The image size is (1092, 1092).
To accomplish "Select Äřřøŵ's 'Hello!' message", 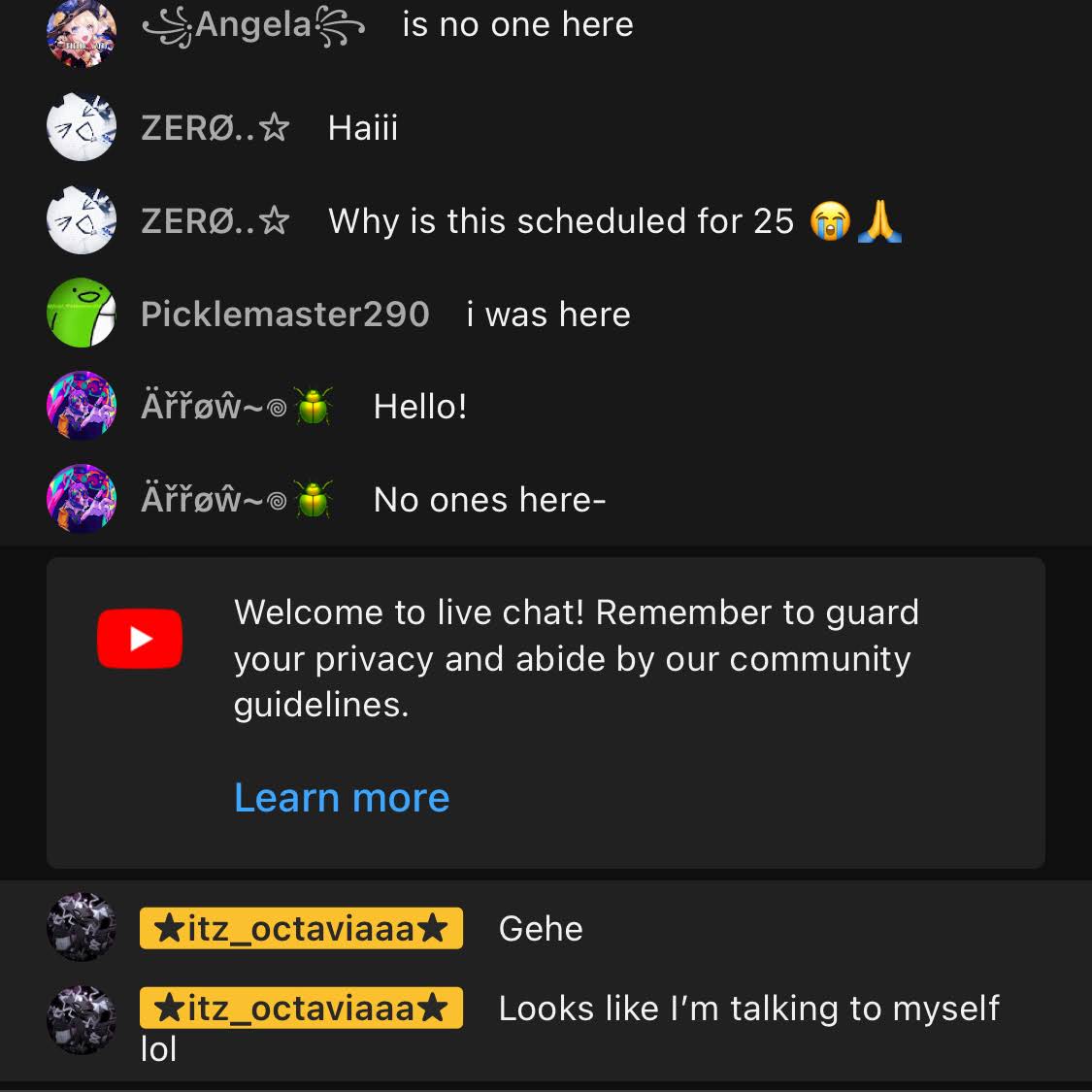I will 420,407.
